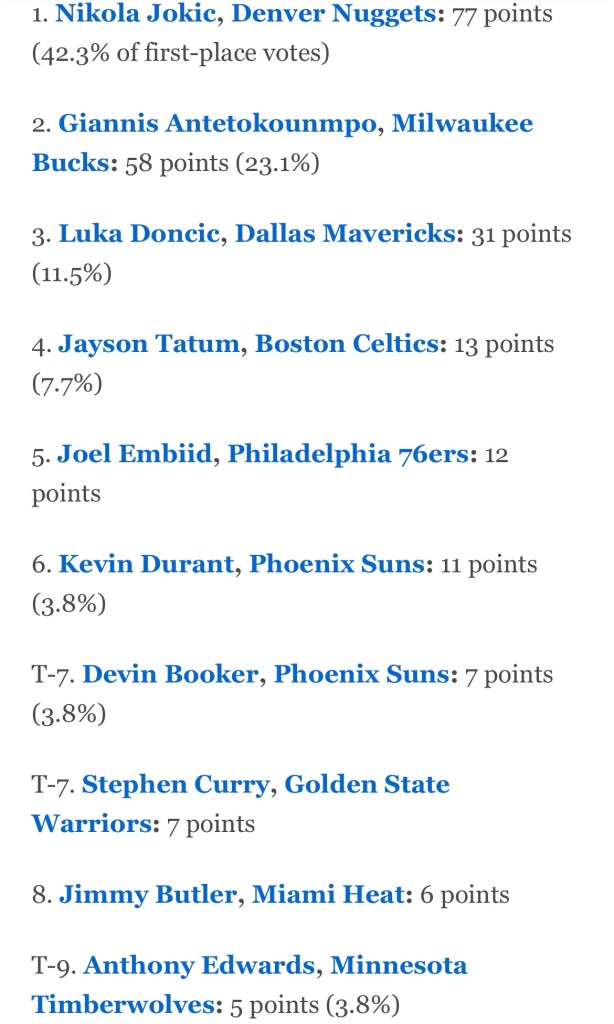Open Jayson Tatum's player link
This screenshot has width=614, height=1024.
[150, 344]
